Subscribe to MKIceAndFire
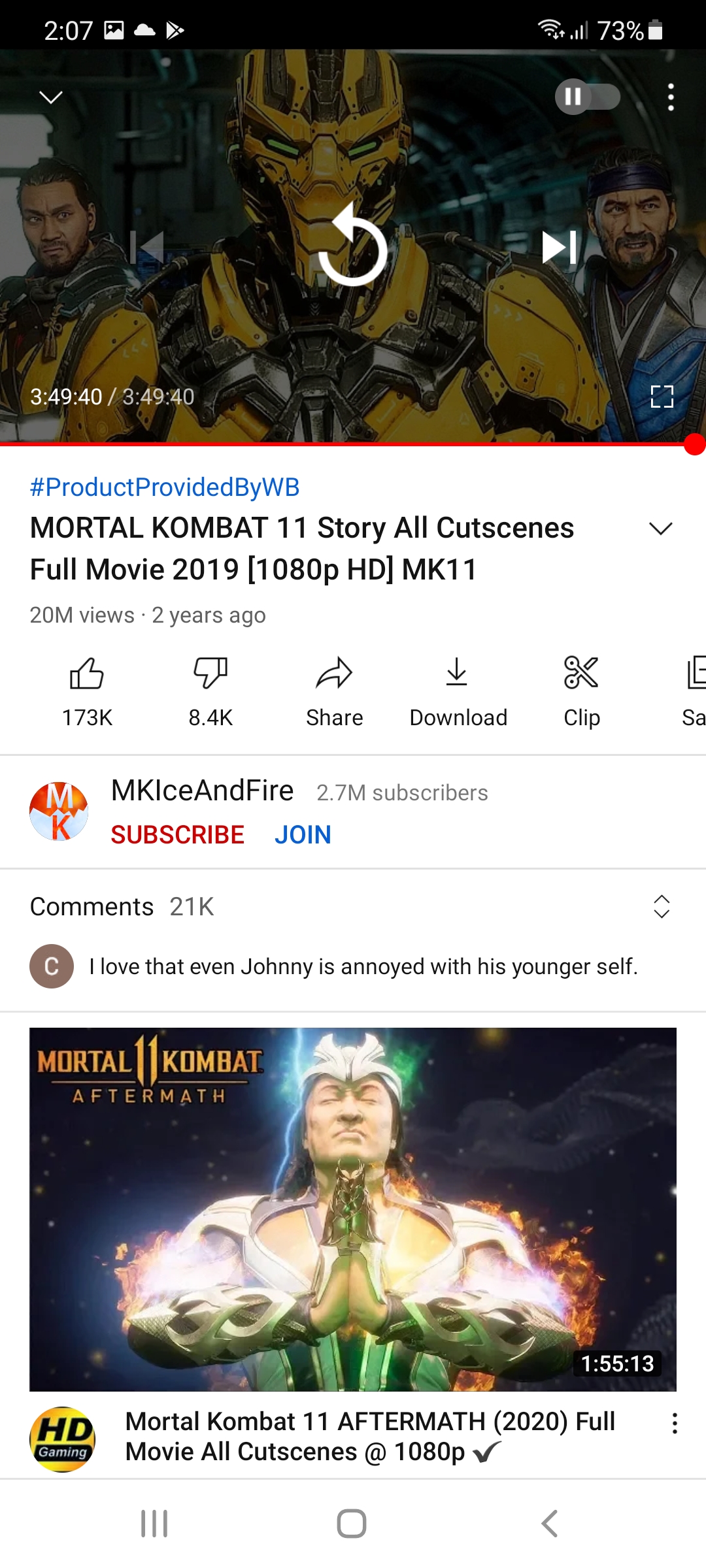The width and height of the screenshot is (706, 1568). [177, 834]
